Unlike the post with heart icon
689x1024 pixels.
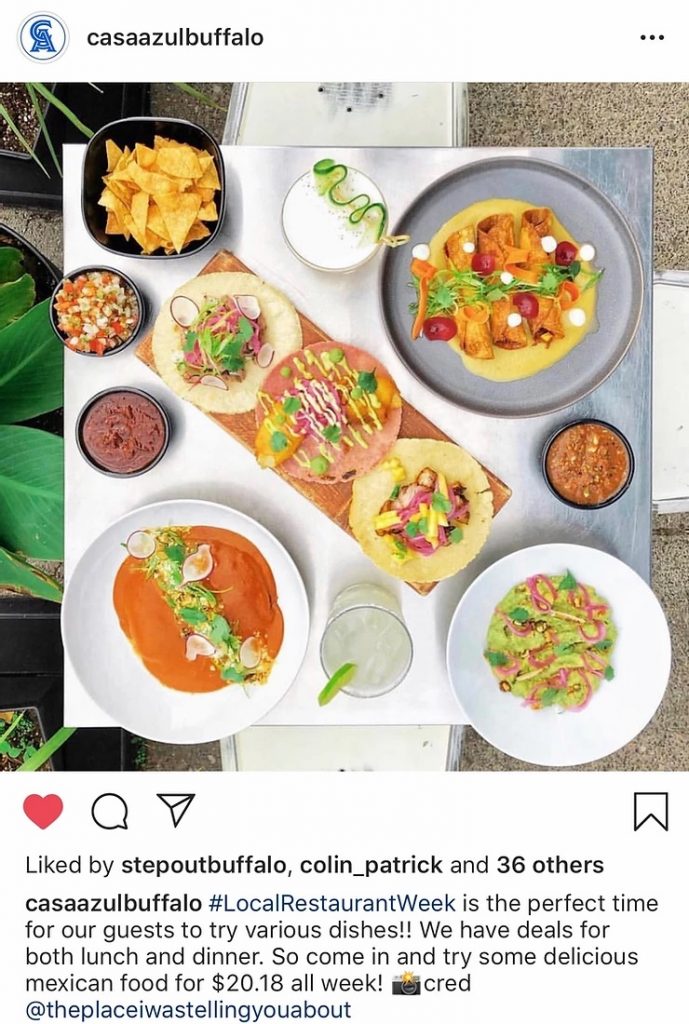pyautogui.click(x=43, y=811)
